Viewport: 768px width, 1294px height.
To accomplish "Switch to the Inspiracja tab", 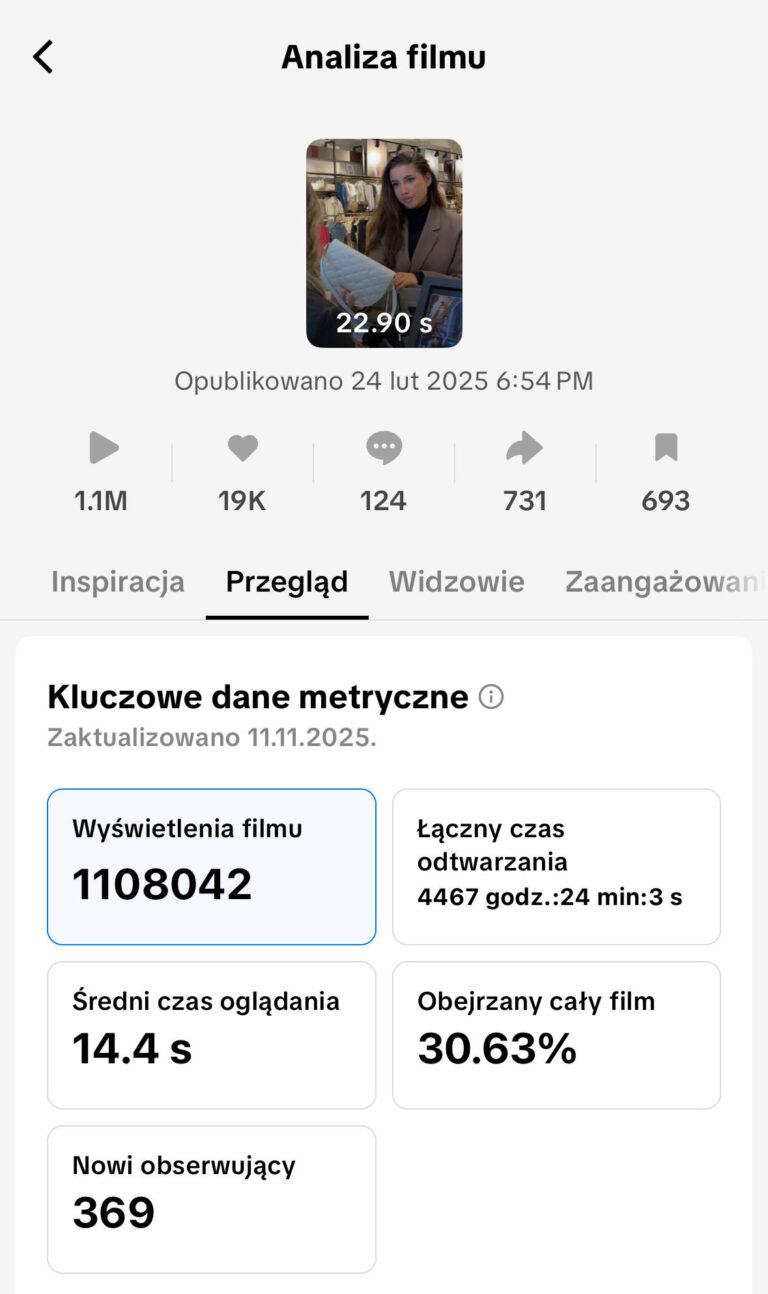I will tap(118, 582).
